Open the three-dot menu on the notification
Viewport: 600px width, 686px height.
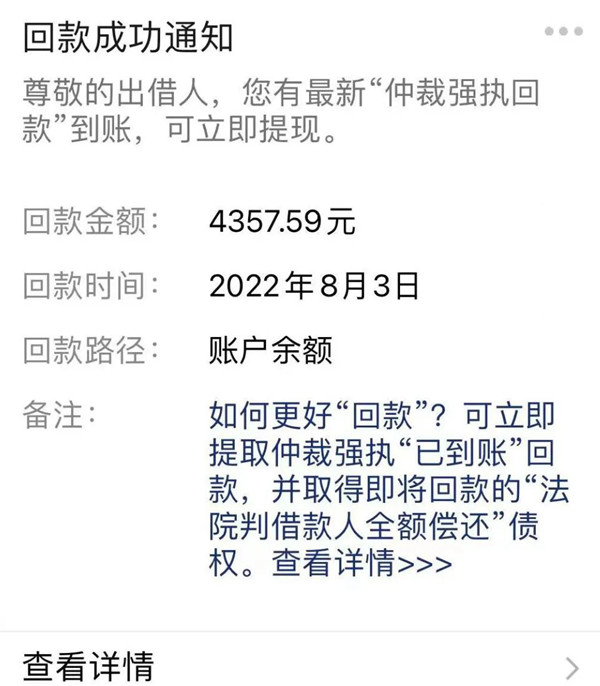tap(562, 33)
